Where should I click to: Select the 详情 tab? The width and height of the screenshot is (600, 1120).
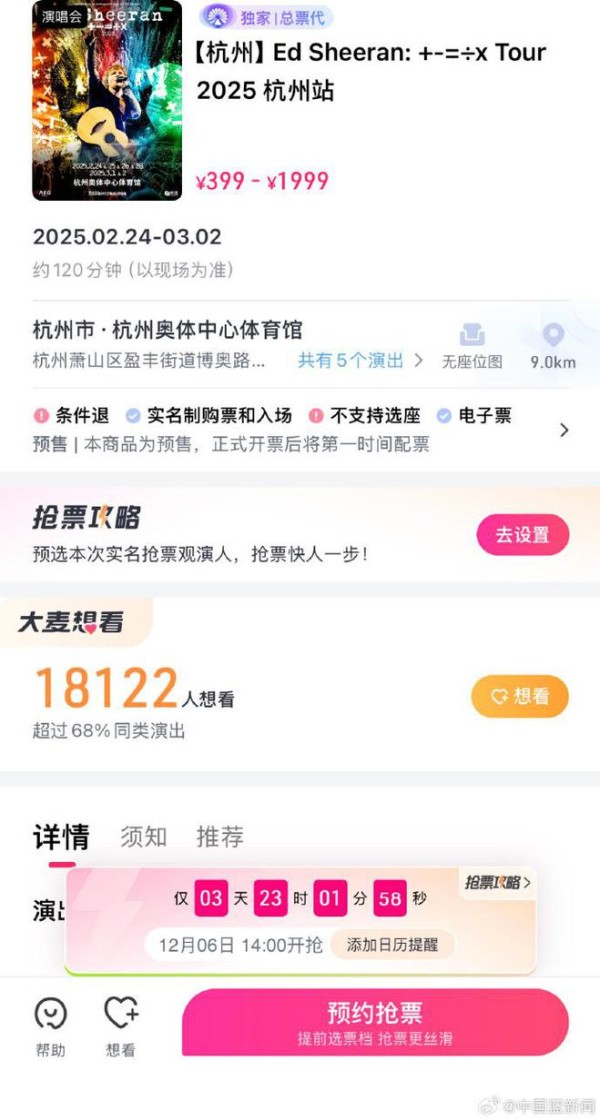61,837
